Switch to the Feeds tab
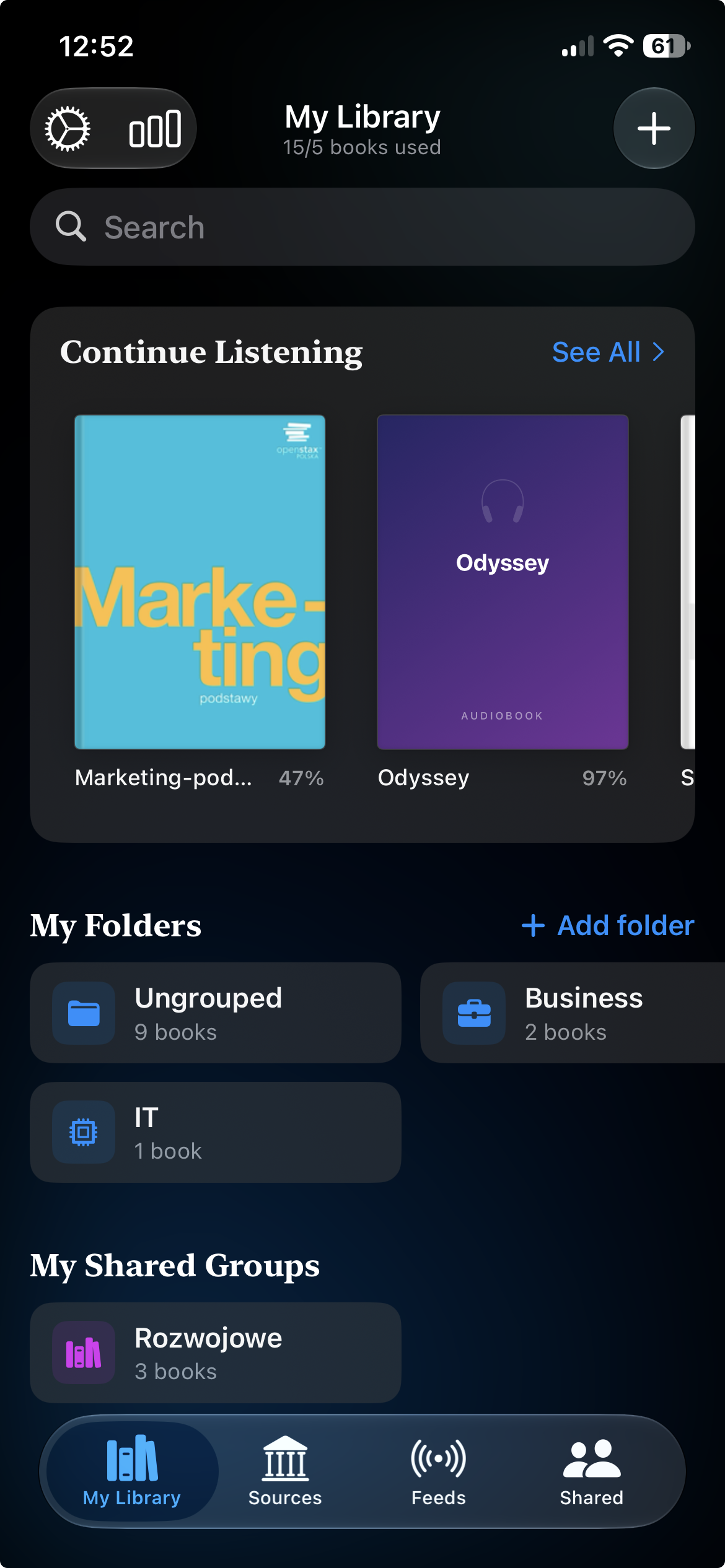 click(x=439, y=1471)
